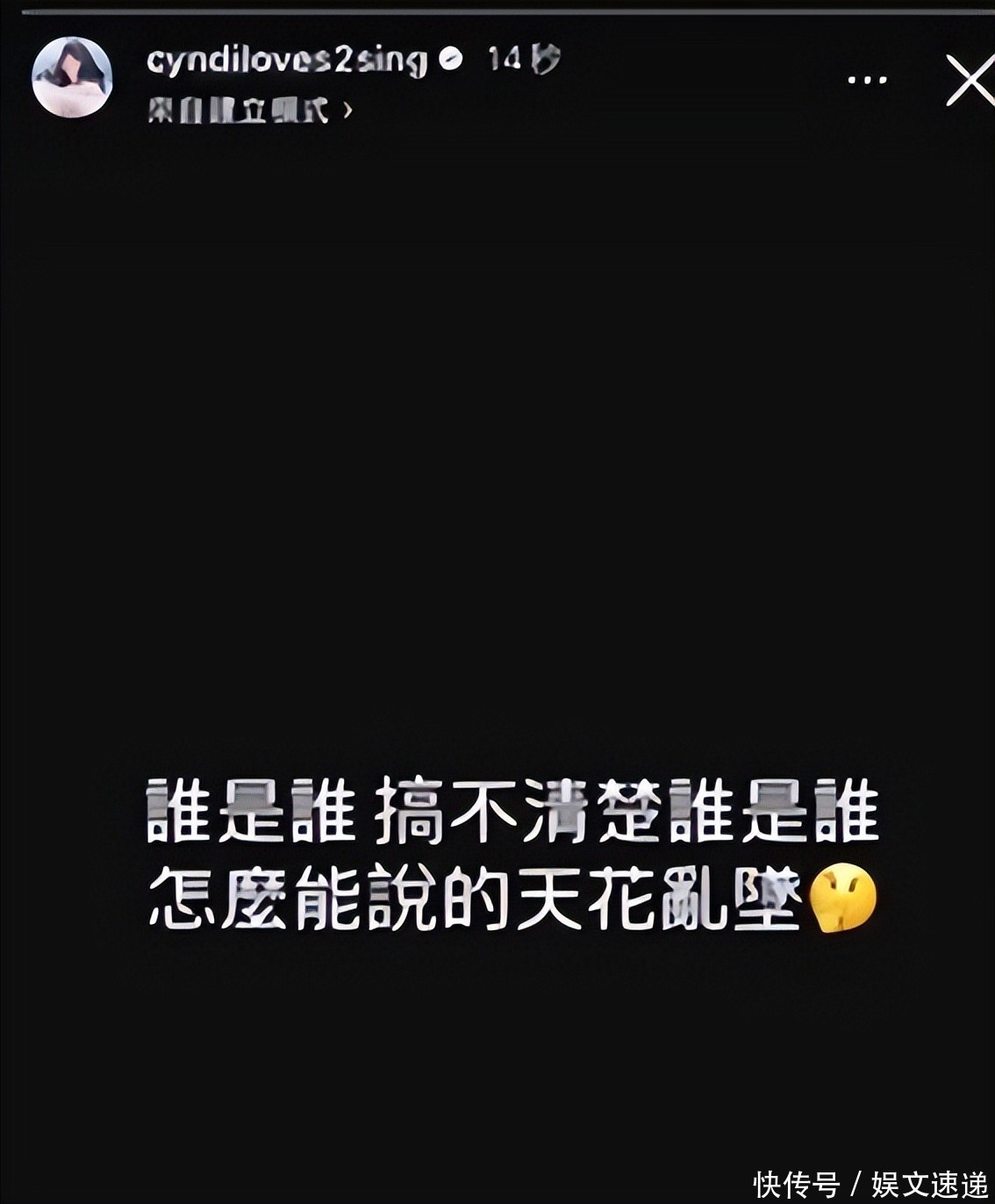Close the story viewer
This screenshot has height=1204, width=995.
969,81
